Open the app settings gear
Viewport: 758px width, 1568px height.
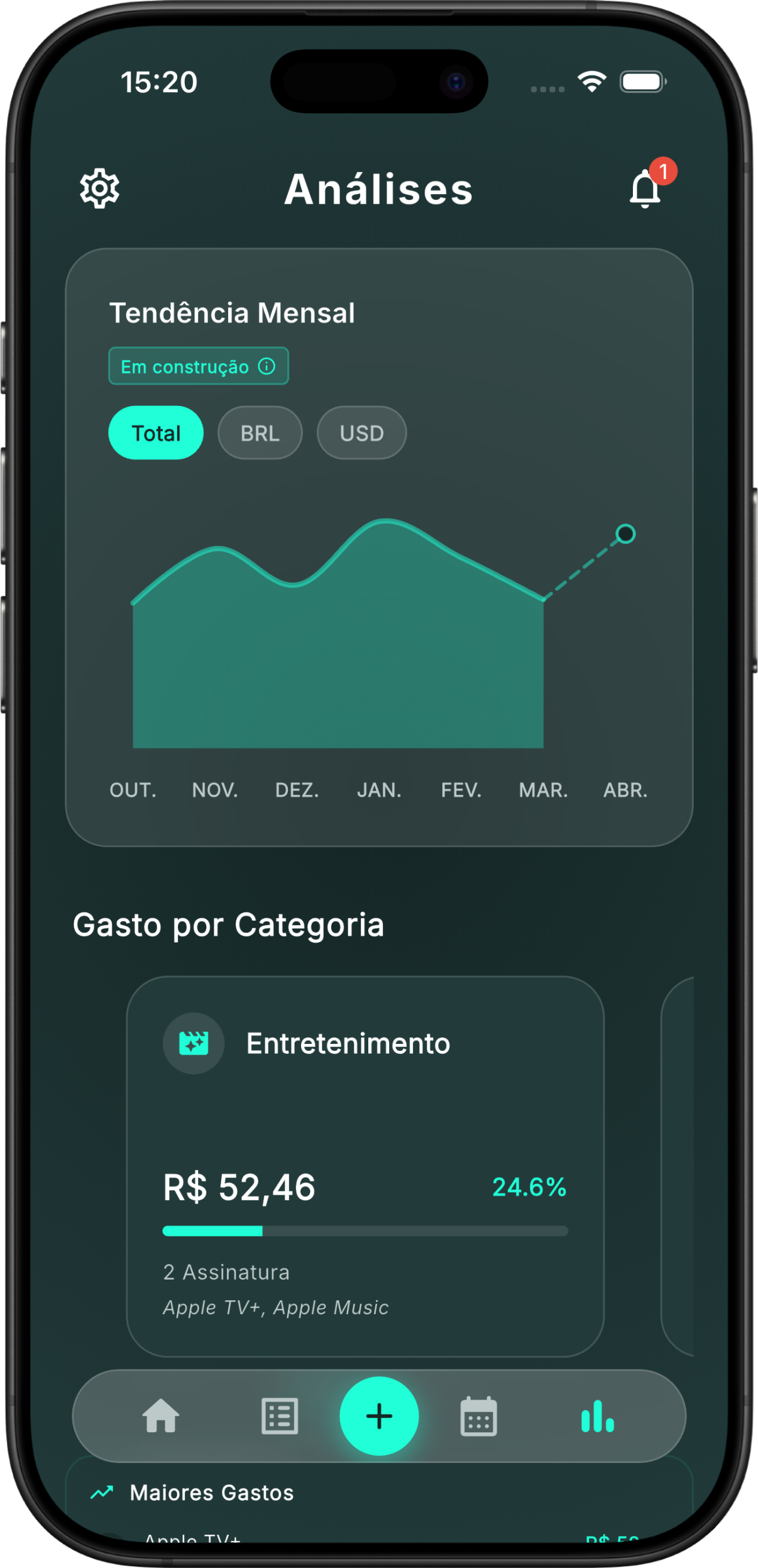pyautogui.click(x=99, y=187)
